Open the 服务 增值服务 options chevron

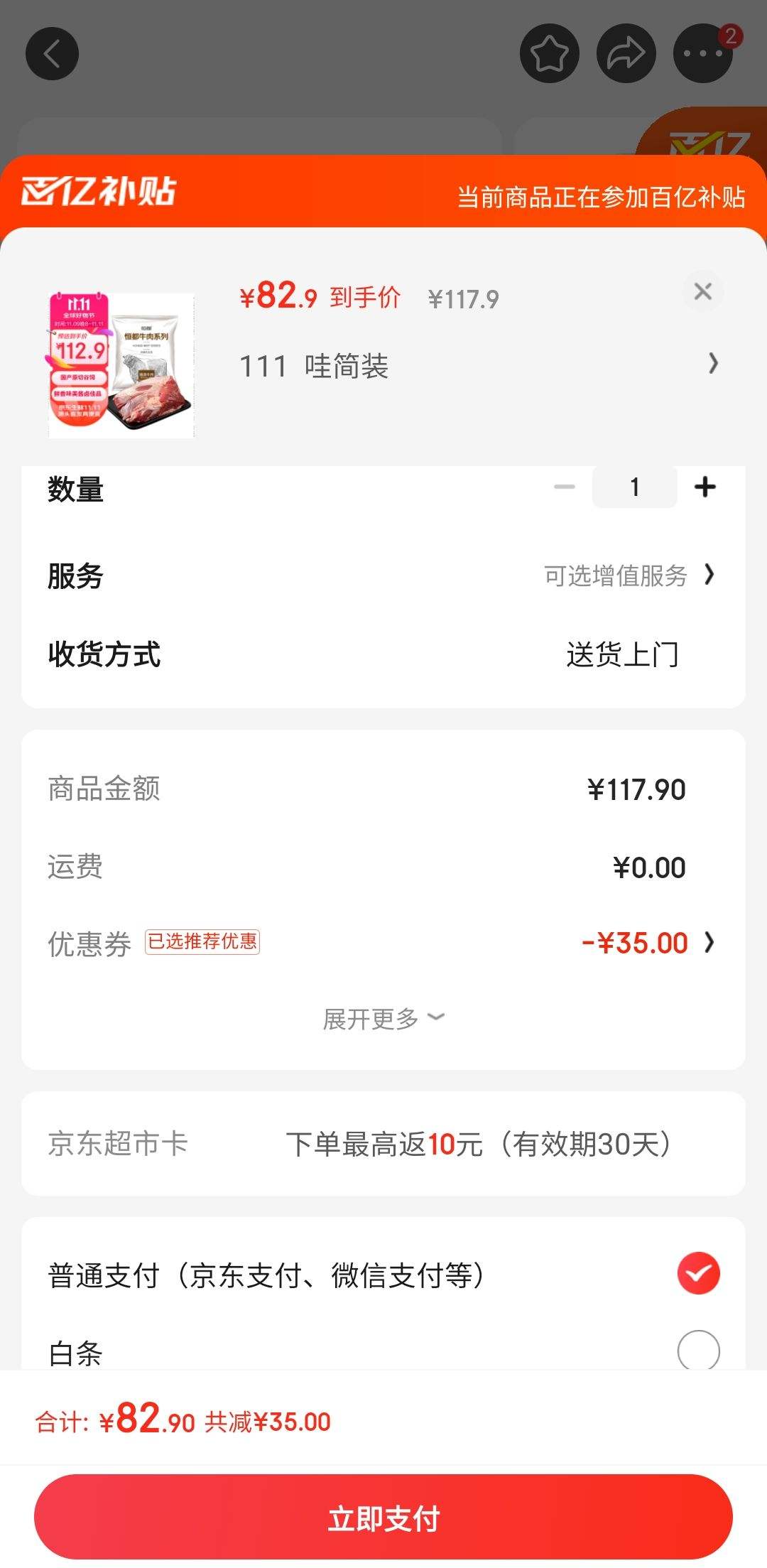[x=712, y=577]
